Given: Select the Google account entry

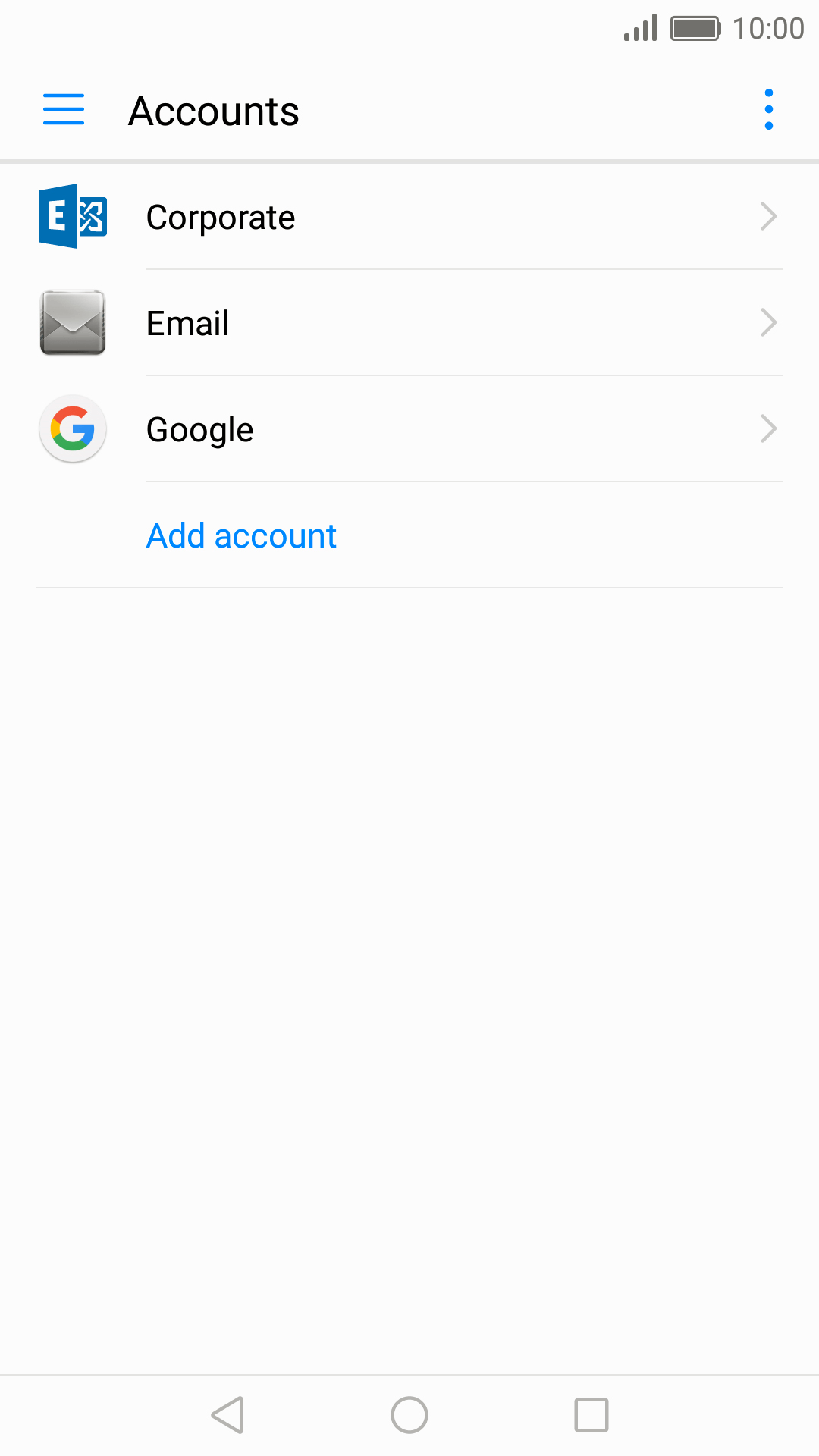Looking at the screenshot, I should (409, 429).
